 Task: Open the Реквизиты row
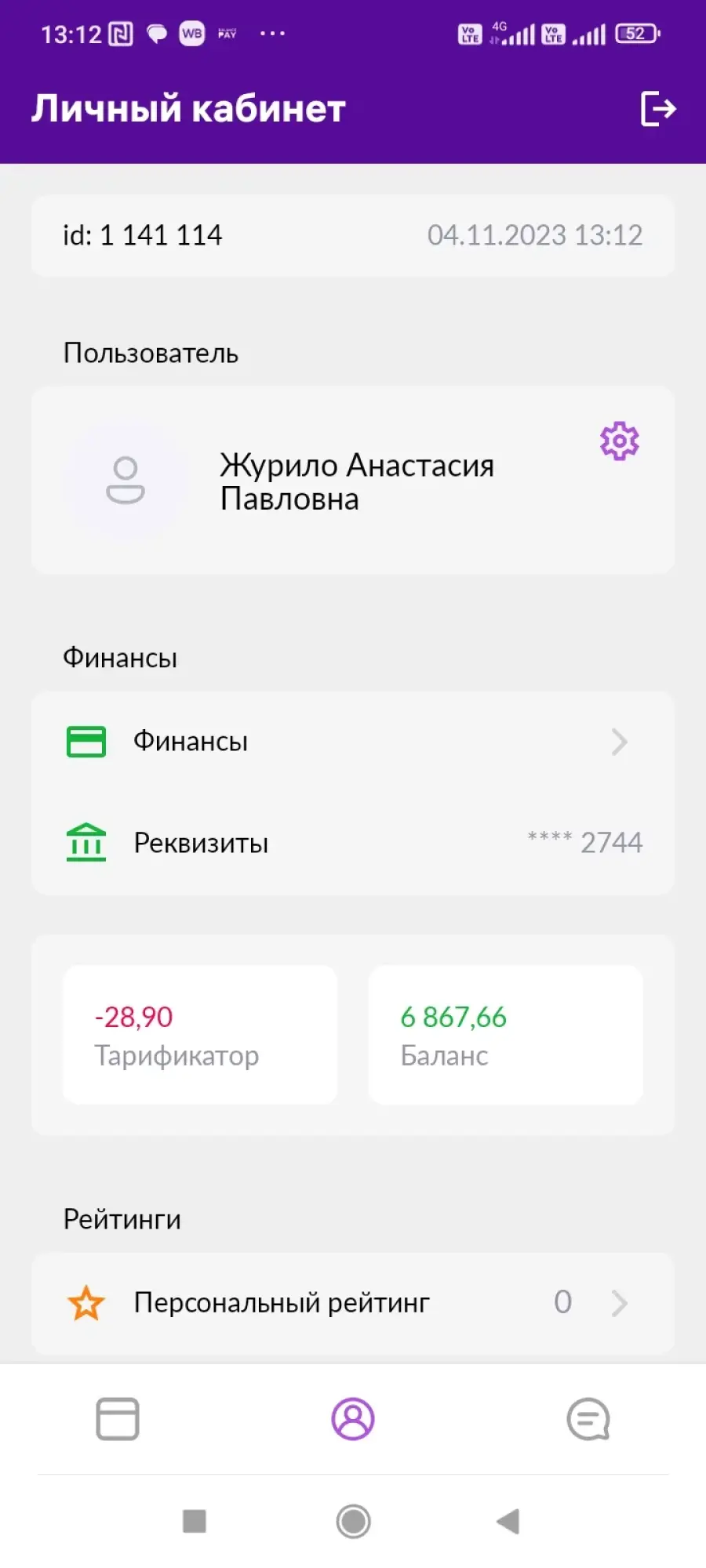[353, 843]
